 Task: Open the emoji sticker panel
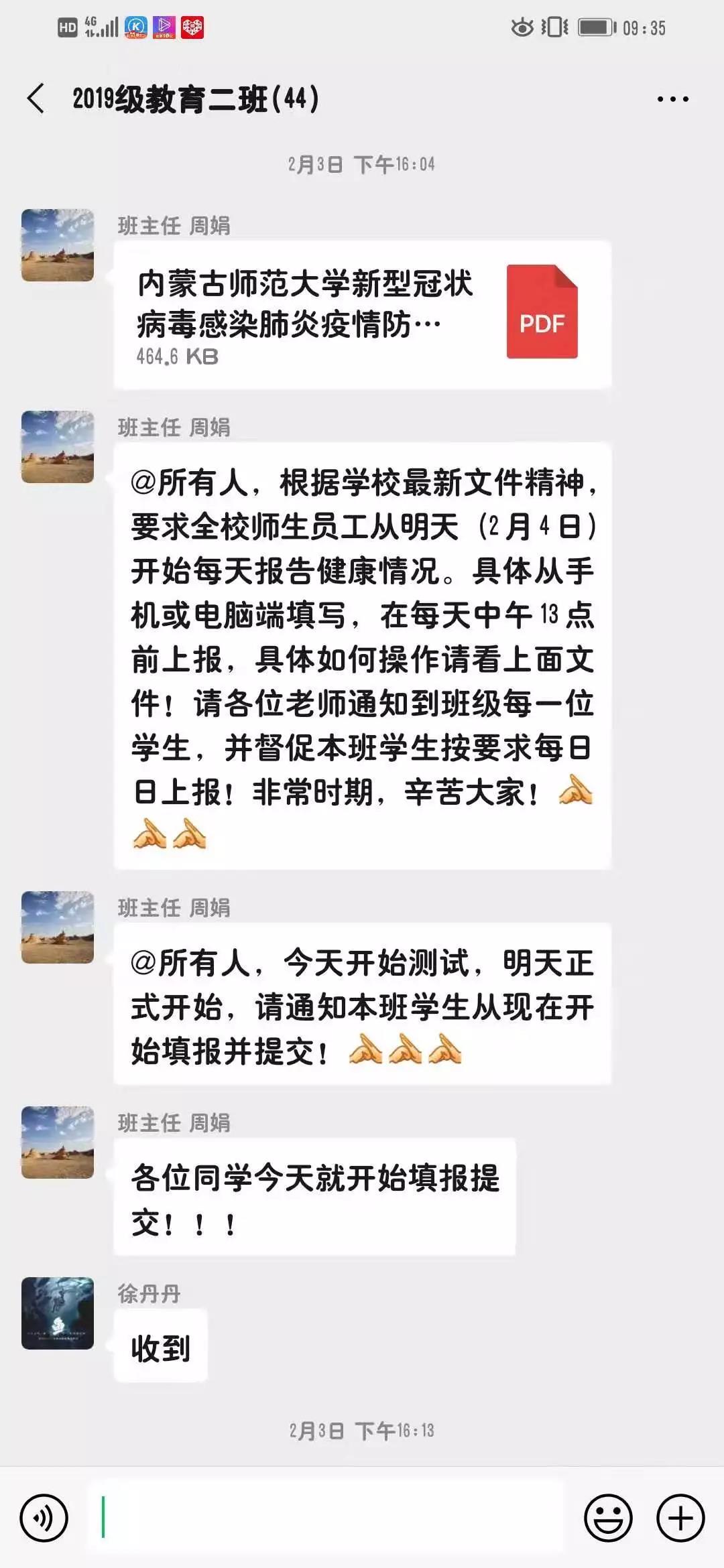608,1518
